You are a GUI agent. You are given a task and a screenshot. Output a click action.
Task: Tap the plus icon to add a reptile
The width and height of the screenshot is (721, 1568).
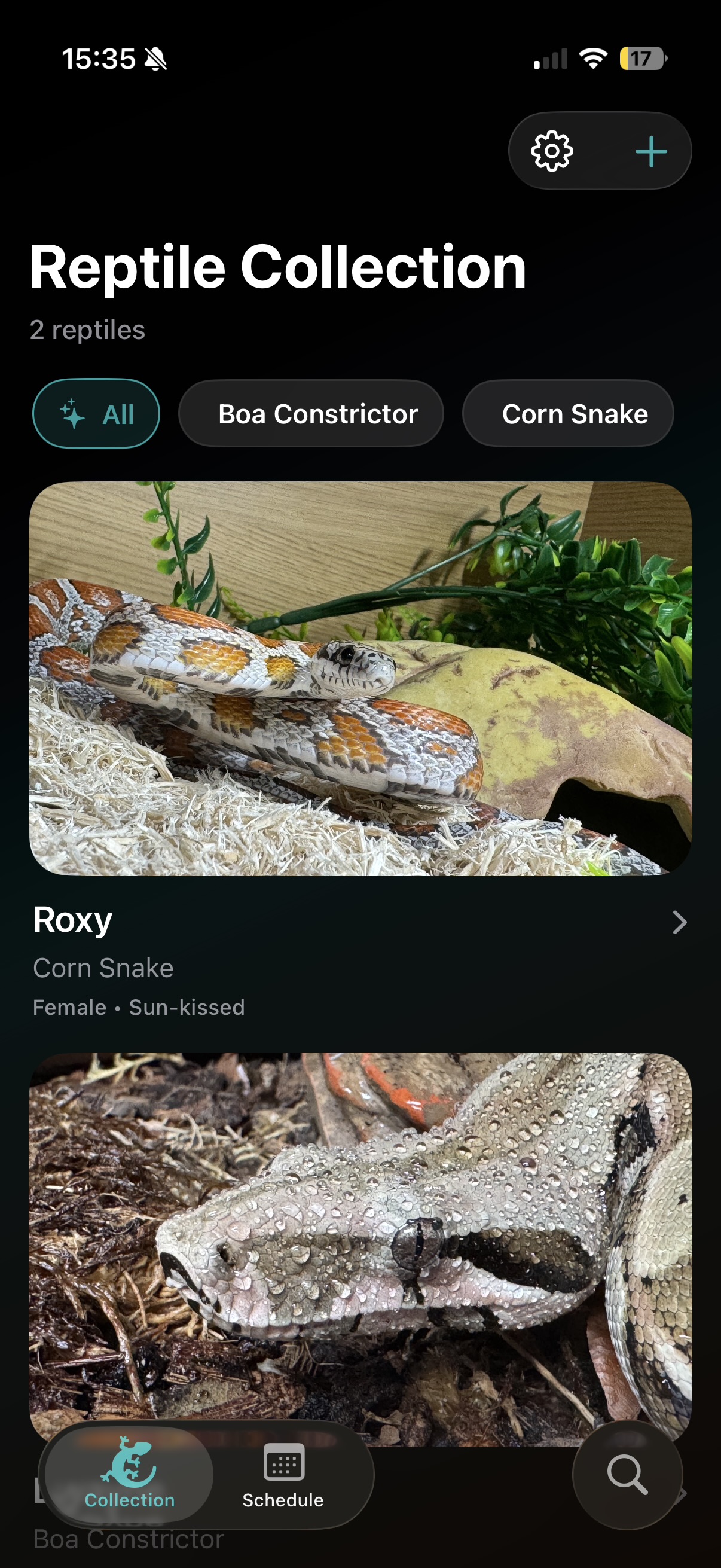click(x=650, y=151)
